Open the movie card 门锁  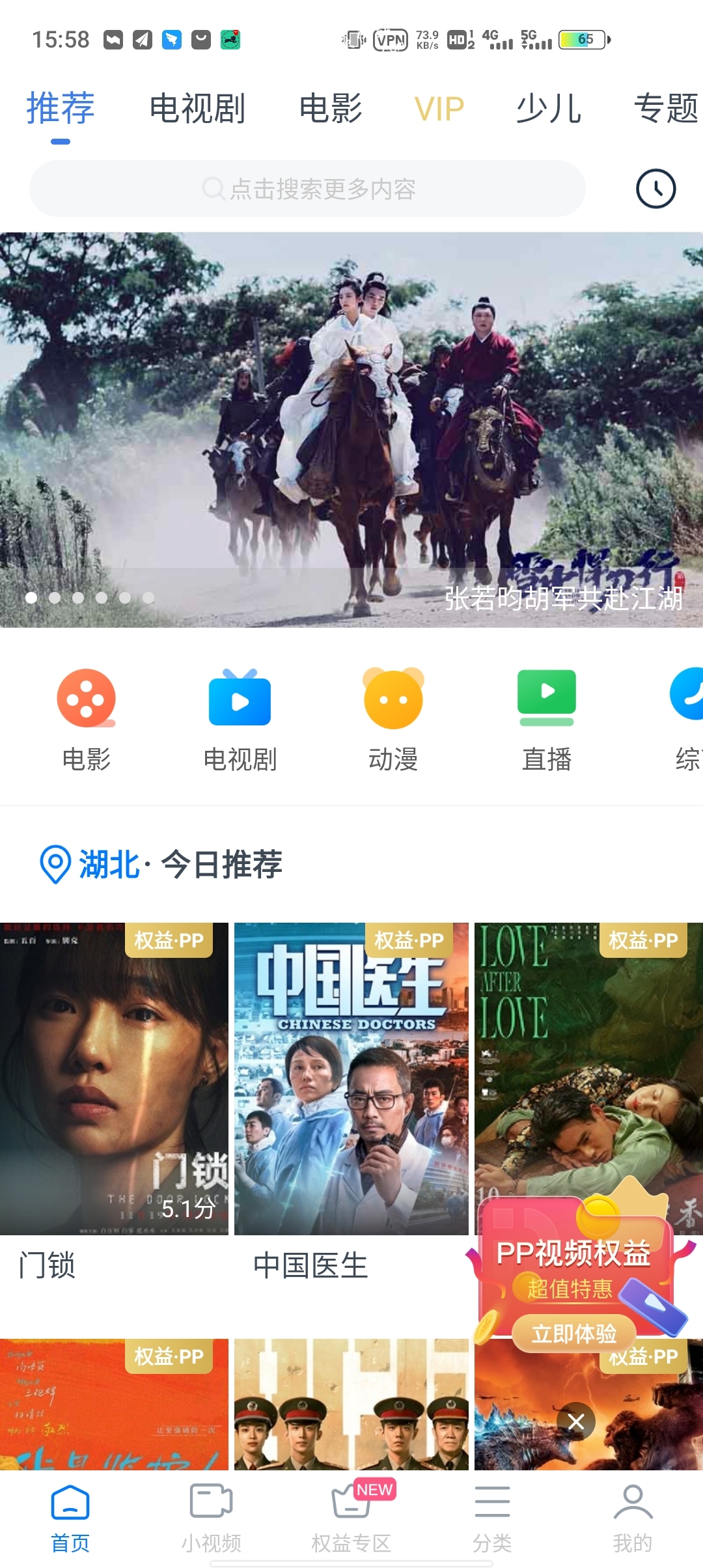click(x=114, y=1078)
